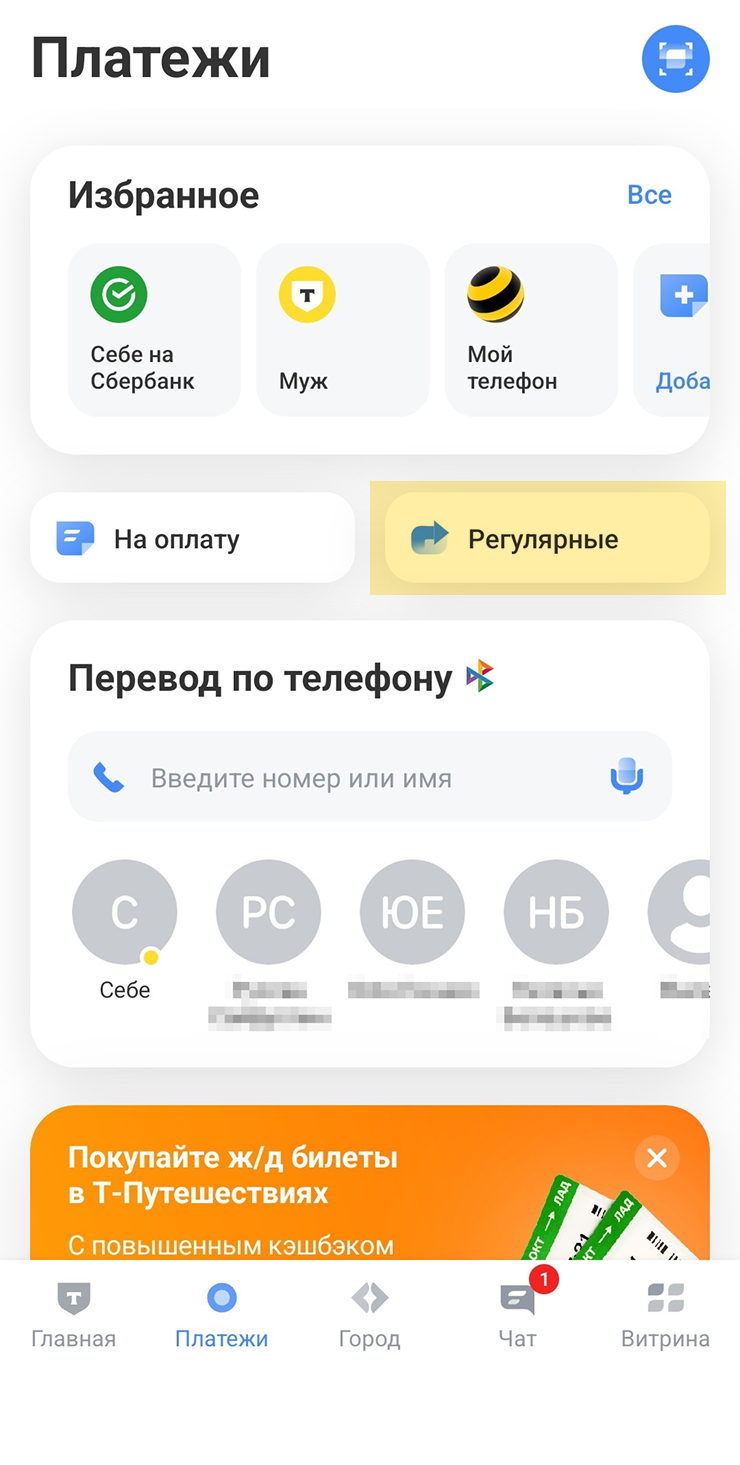Screen dimensions: 740x1465
Task: Open the Мой телефон favorite
Action: point(530,330)
